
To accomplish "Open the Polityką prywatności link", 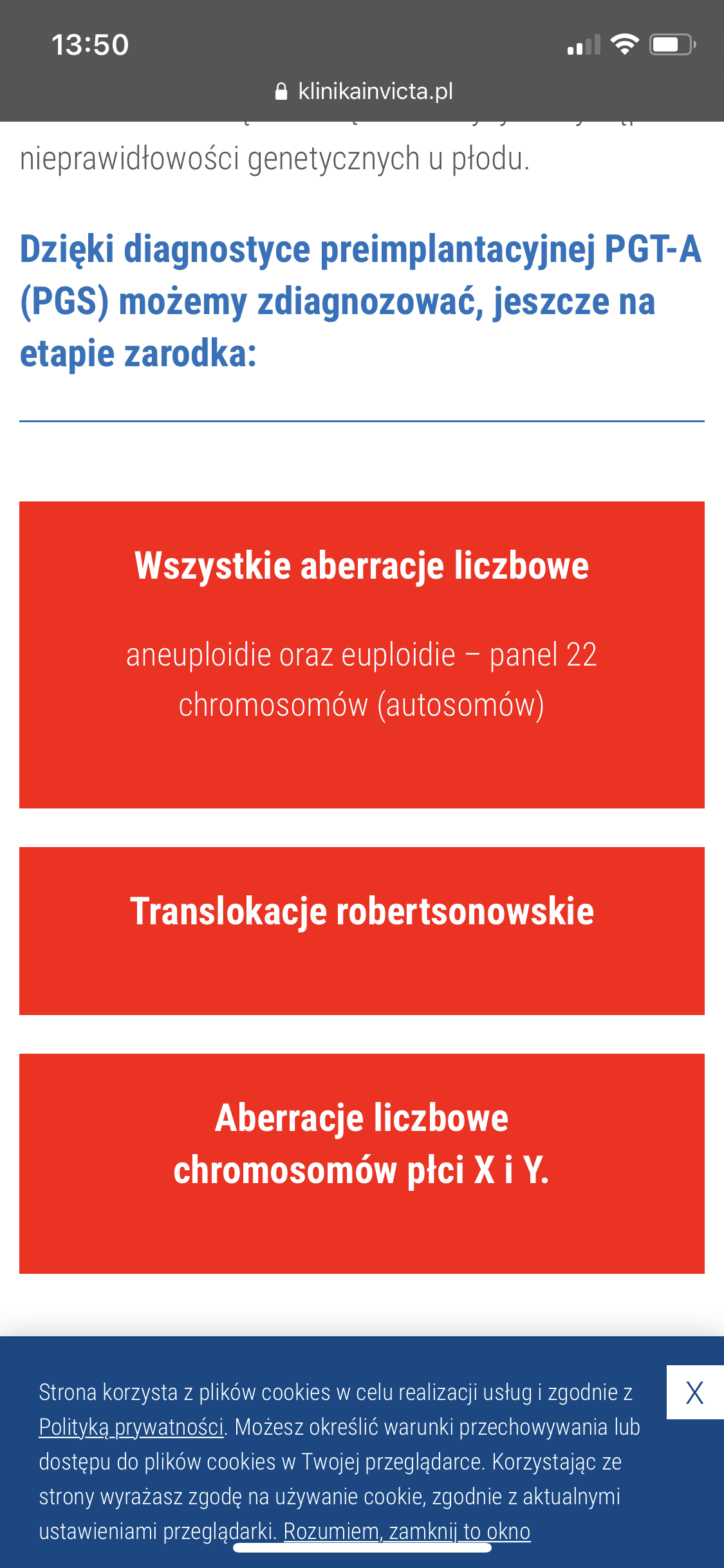I will tap(131, 1427).
